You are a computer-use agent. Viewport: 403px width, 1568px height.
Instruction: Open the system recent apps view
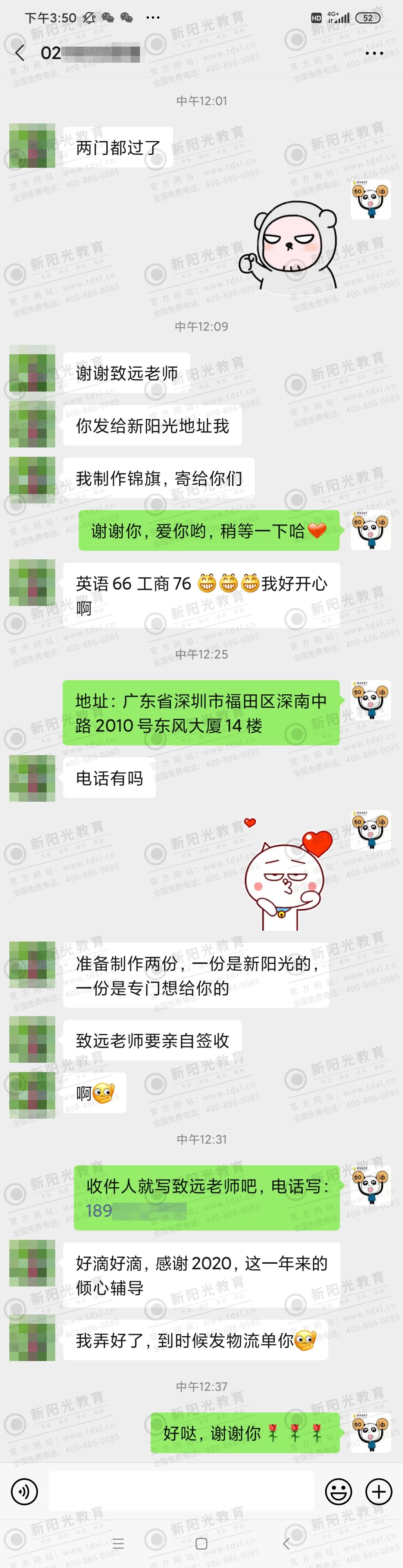pyautogui.click(x=118, y=1544)
